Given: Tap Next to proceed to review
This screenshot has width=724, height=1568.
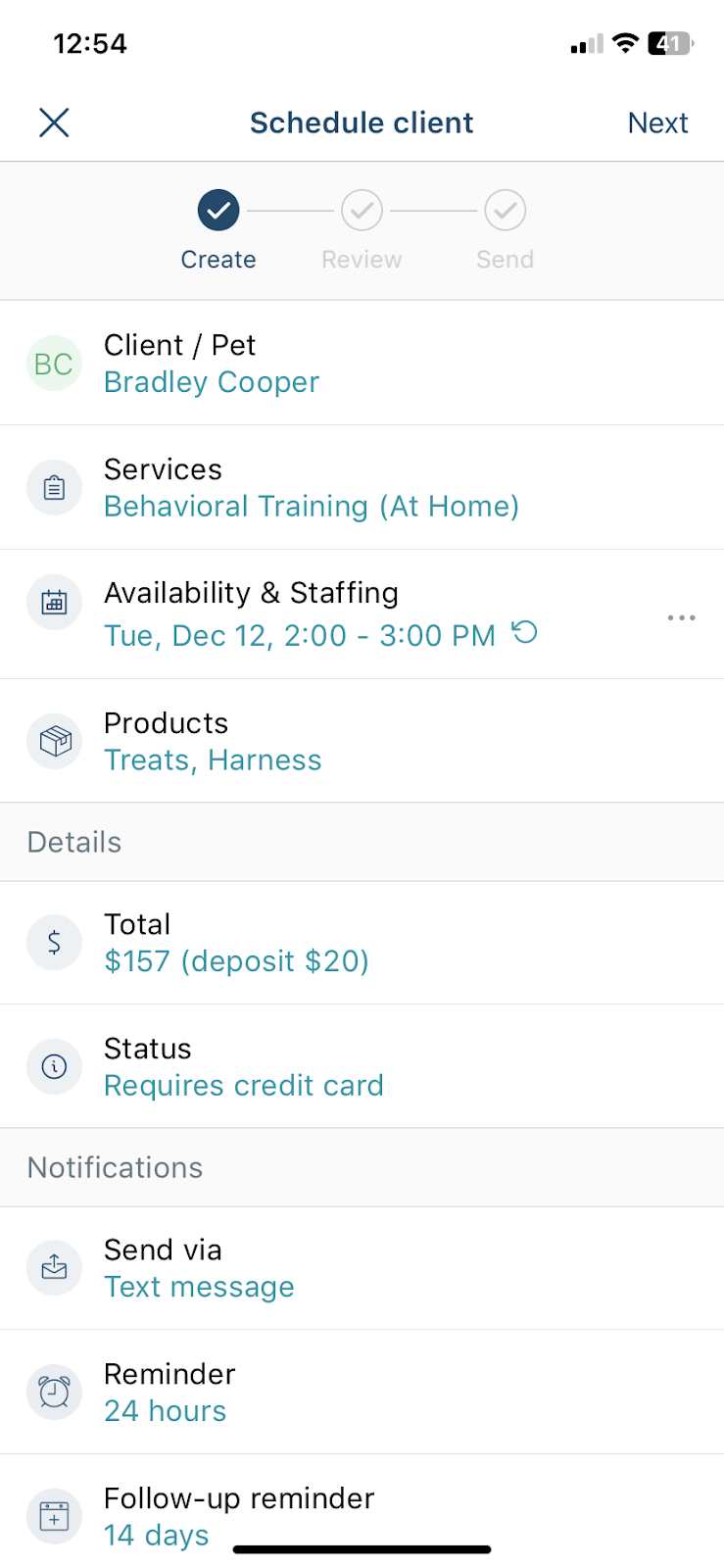Looking at the screenshot, I should pos(657,122).
